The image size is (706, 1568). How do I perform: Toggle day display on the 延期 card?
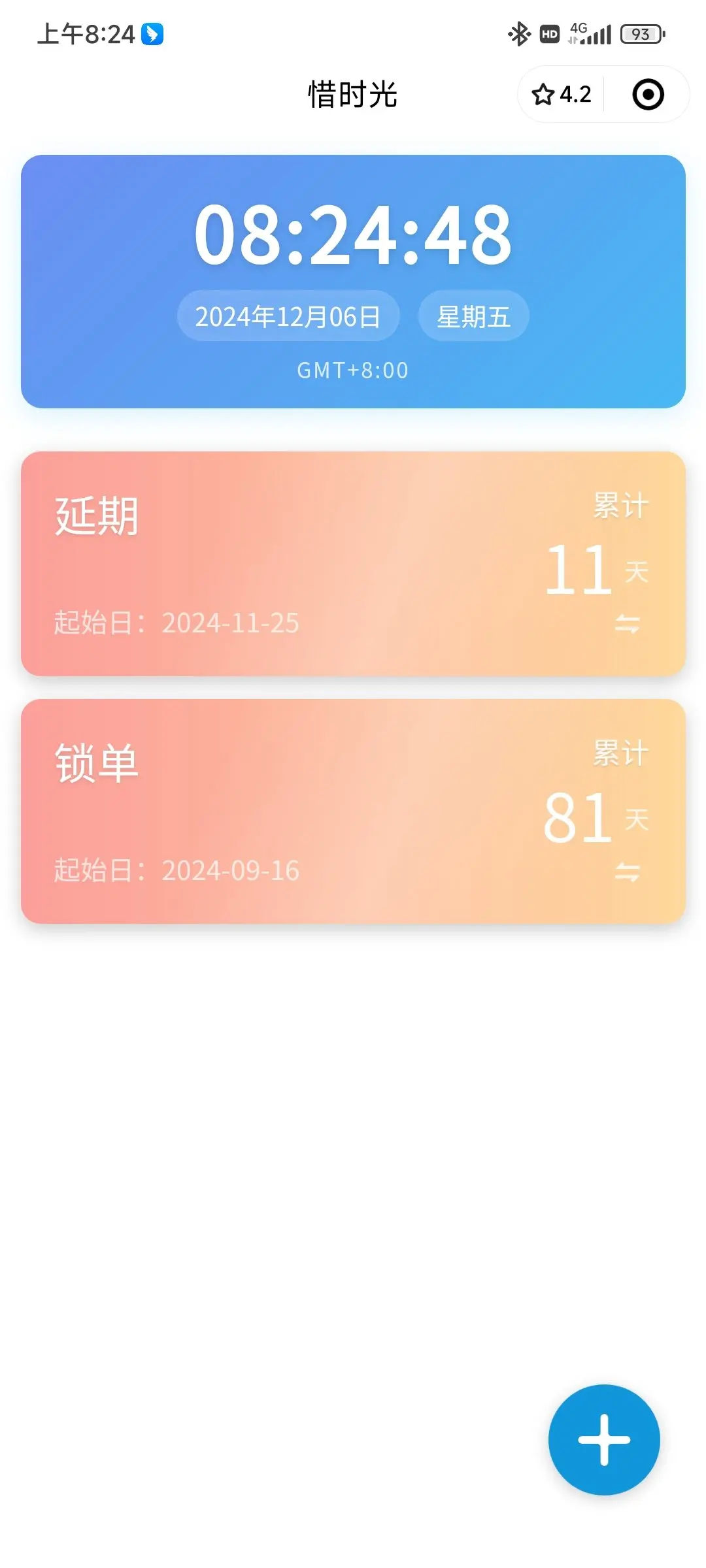tap(627, 624)
